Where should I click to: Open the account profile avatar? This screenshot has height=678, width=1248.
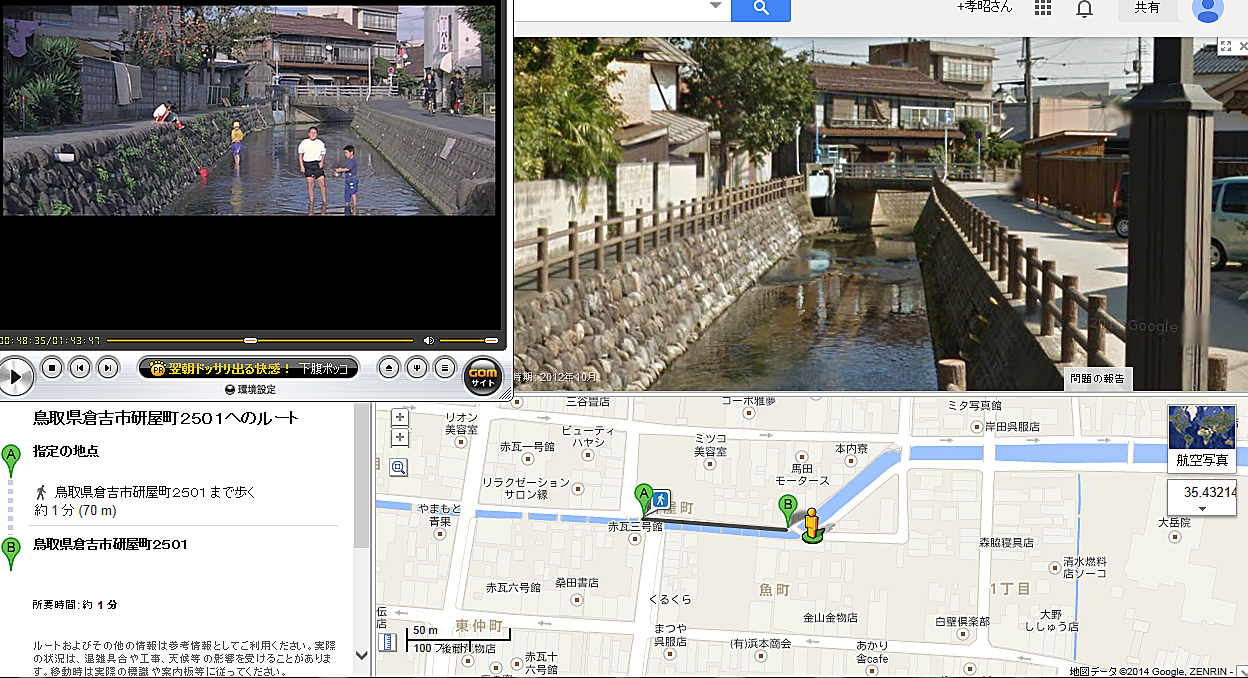coord(1208,8)
